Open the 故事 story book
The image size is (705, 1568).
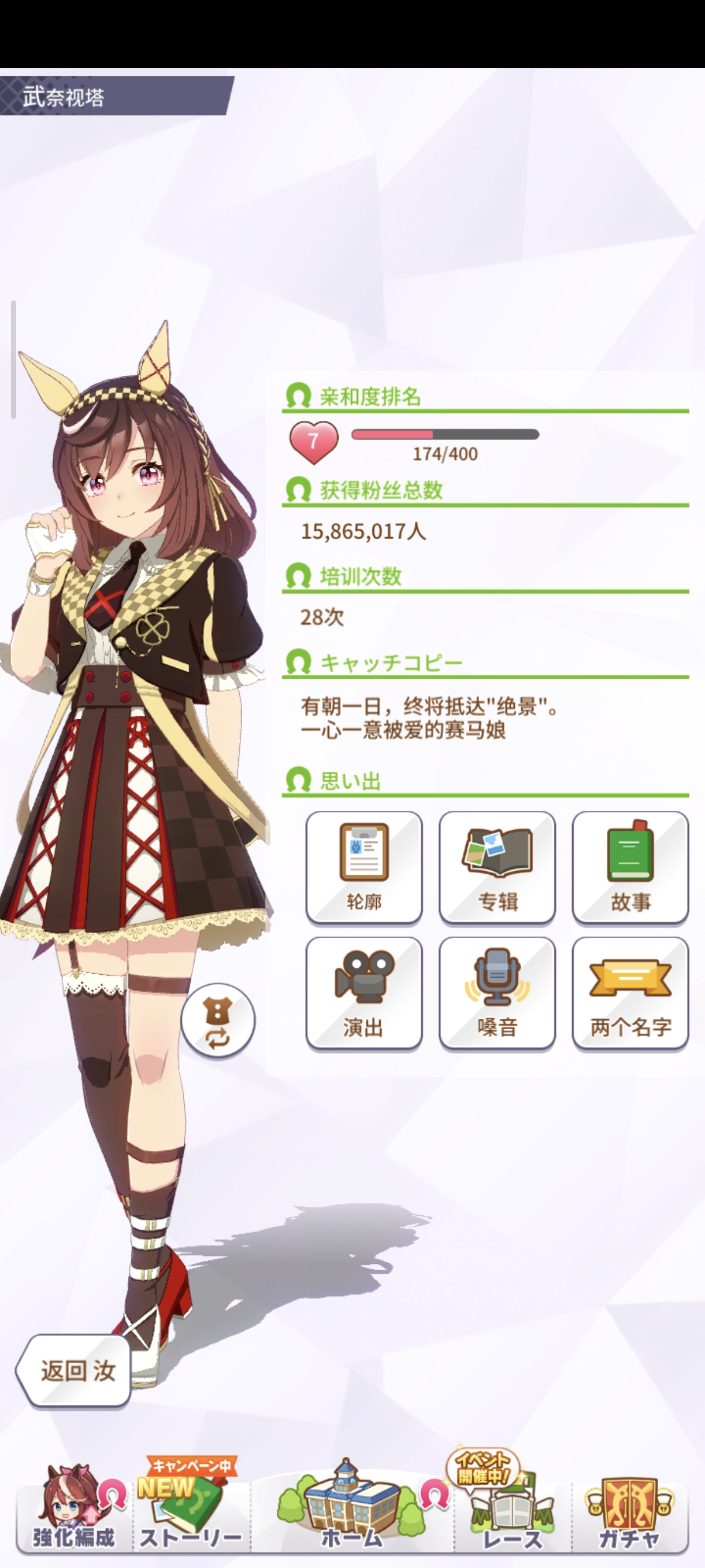pos(630,867)
